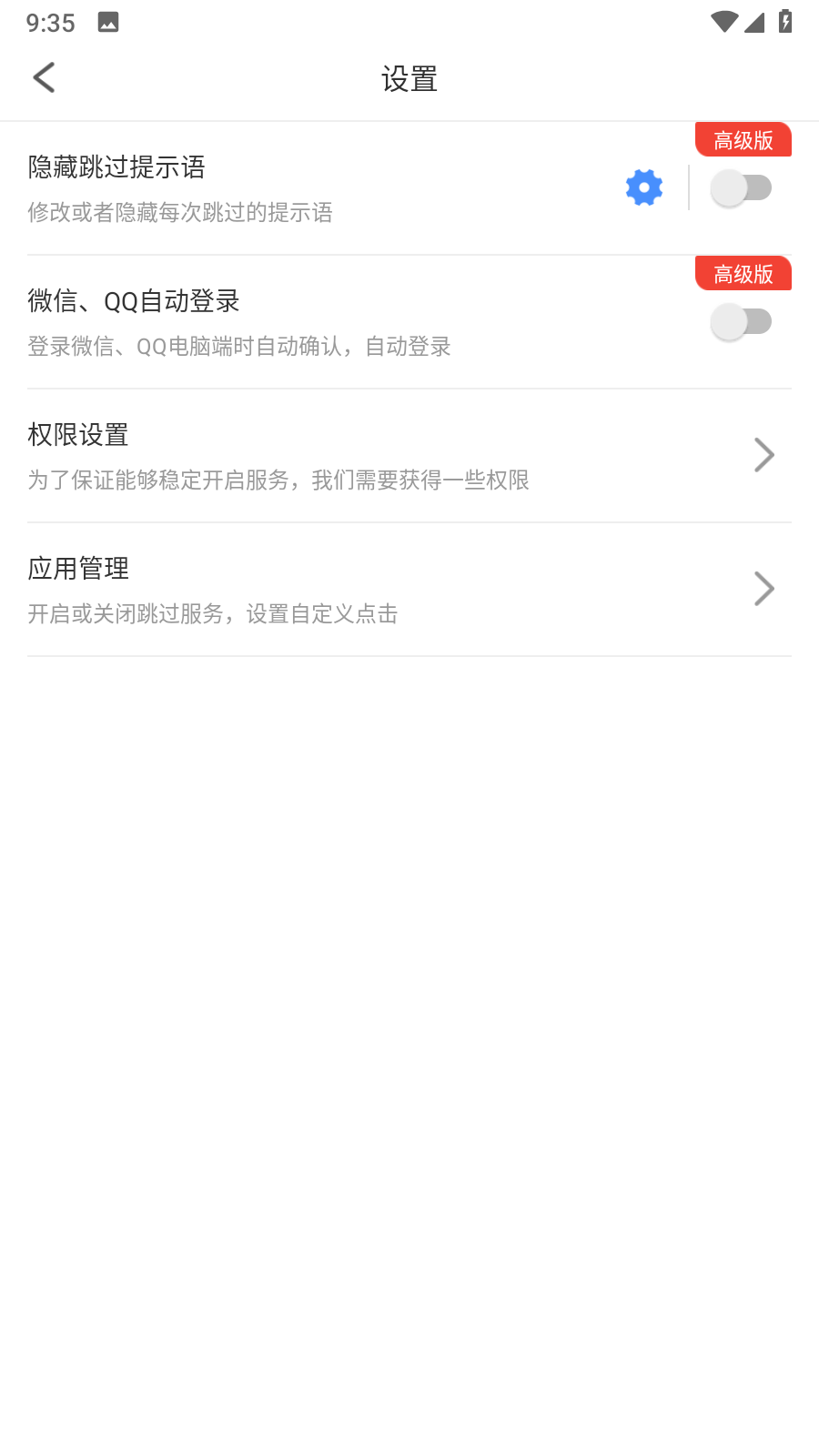Enable 微信、QQ自动登录 switch
The image size is (819, 1456).
741,321
